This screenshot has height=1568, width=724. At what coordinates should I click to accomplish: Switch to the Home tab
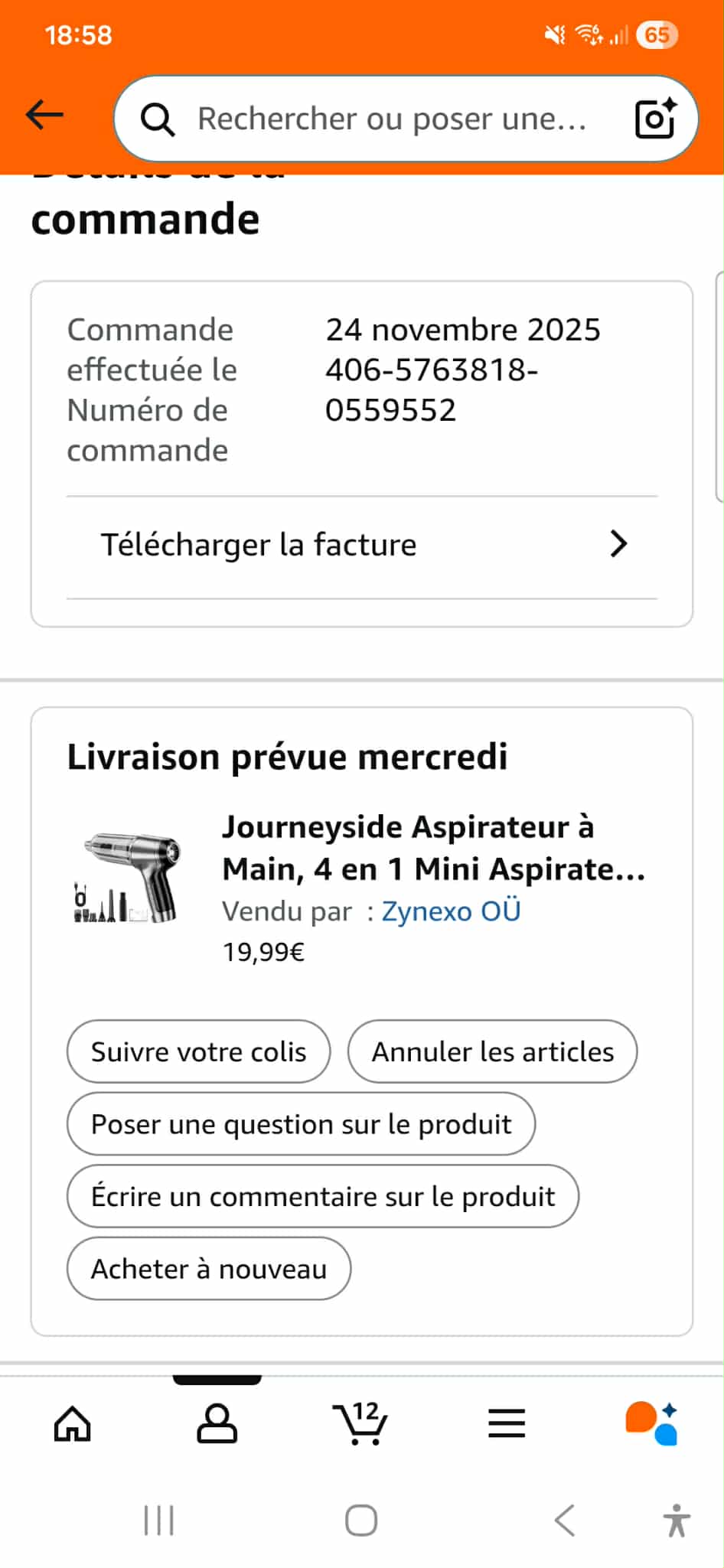[73, 1423]
